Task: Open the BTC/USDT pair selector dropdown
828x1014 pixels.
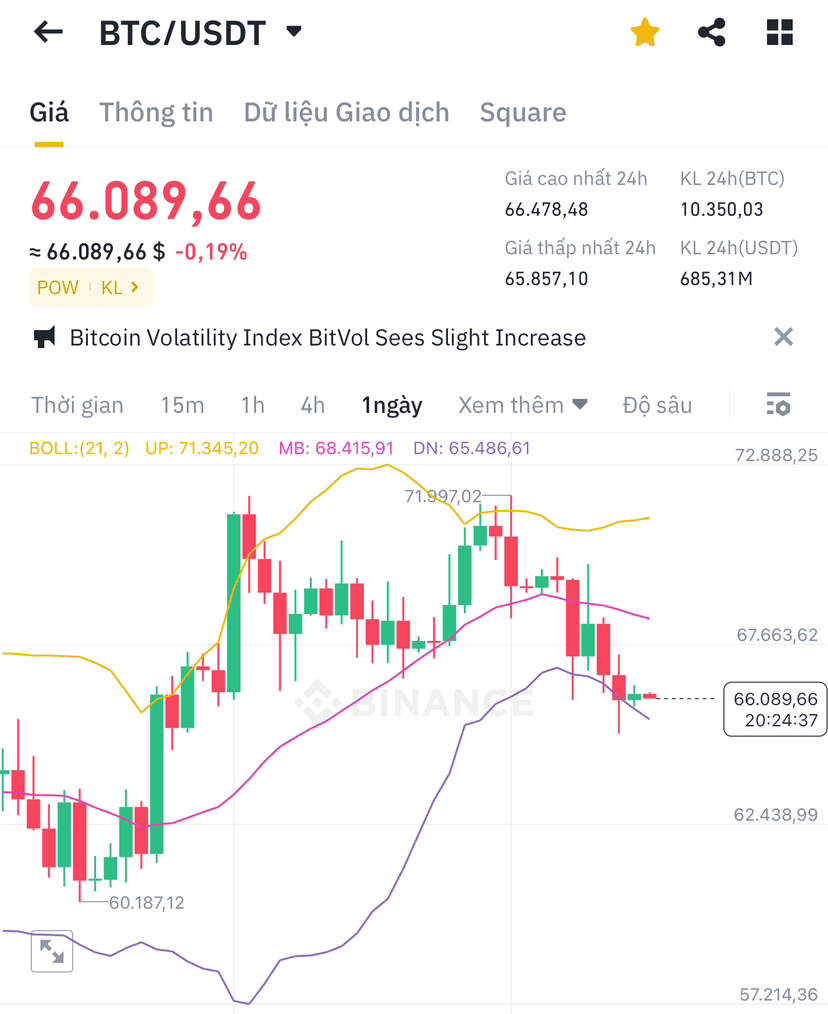Action: [x=294, y=32]
